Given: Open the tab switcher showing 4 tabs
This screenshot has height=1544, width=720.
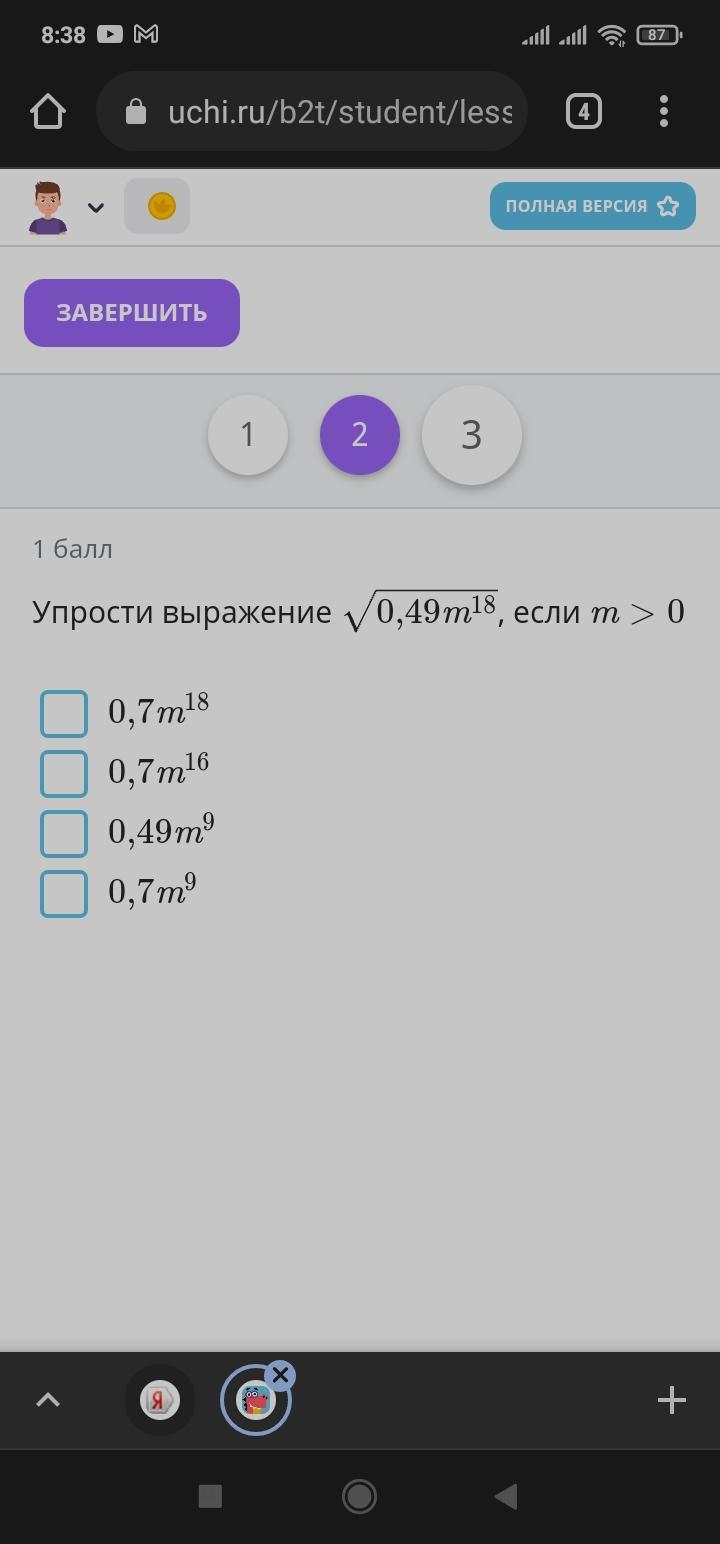Looking at the screenshot, I should click(x=584, y=111).
